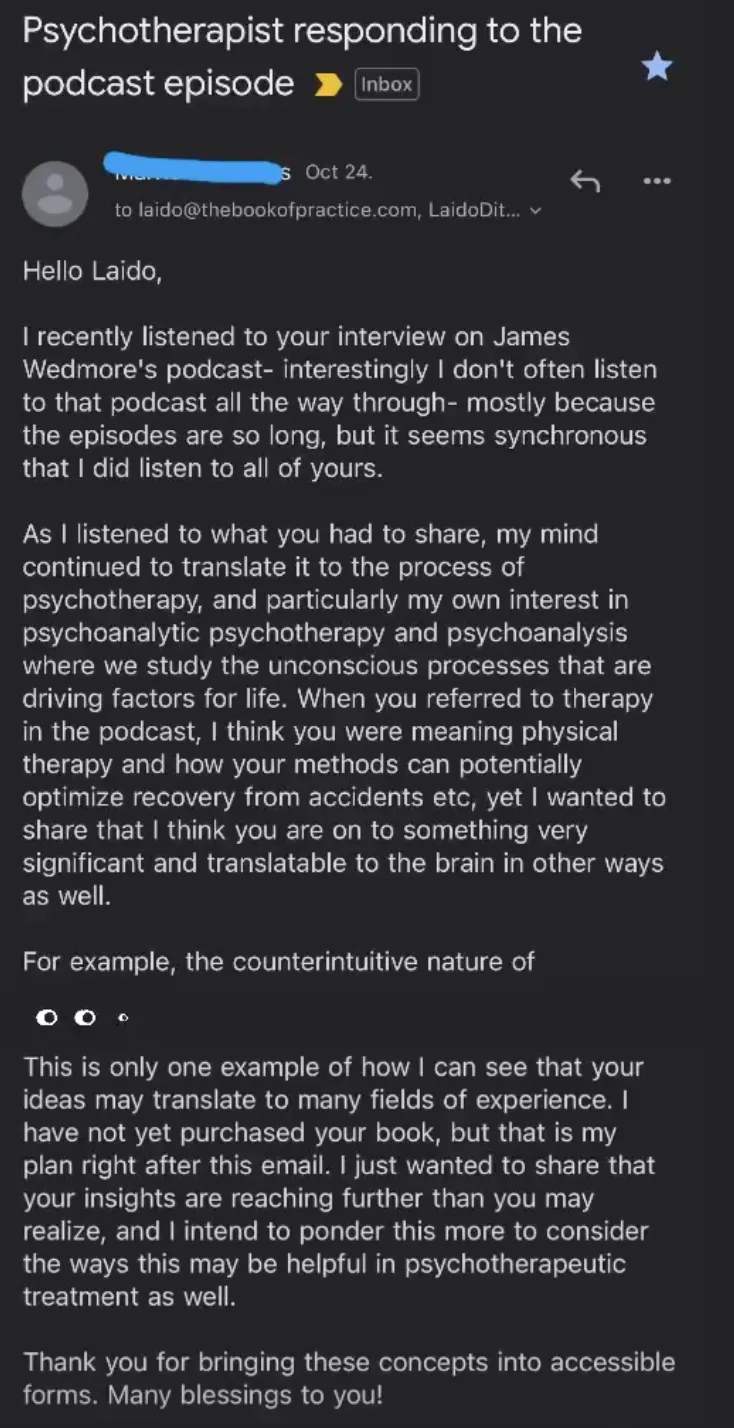Viewport: 734px width, 1428px height.
Task: Reply to this email
Action: 585,181
